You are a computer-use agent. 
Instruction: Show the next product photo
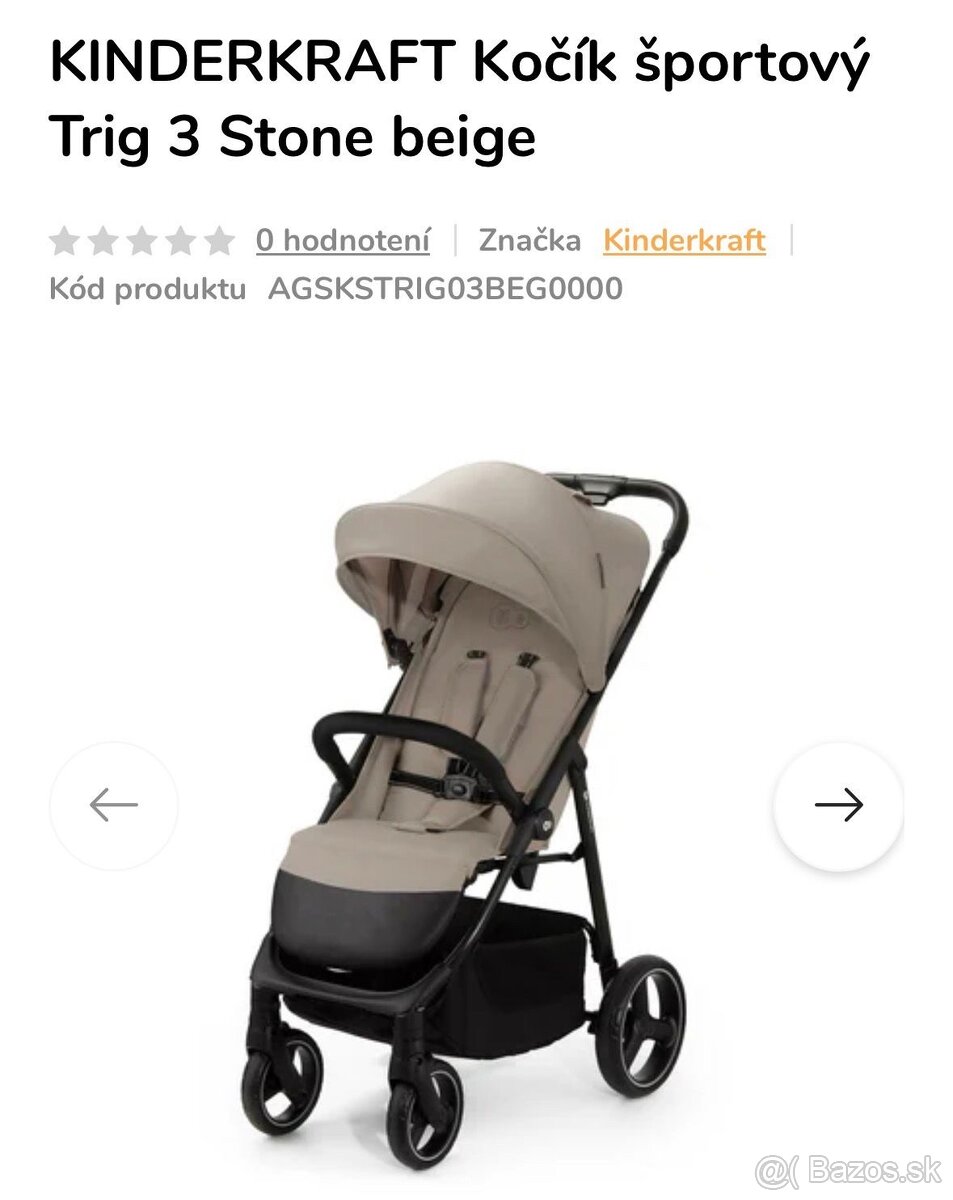(x=838, y=805)
